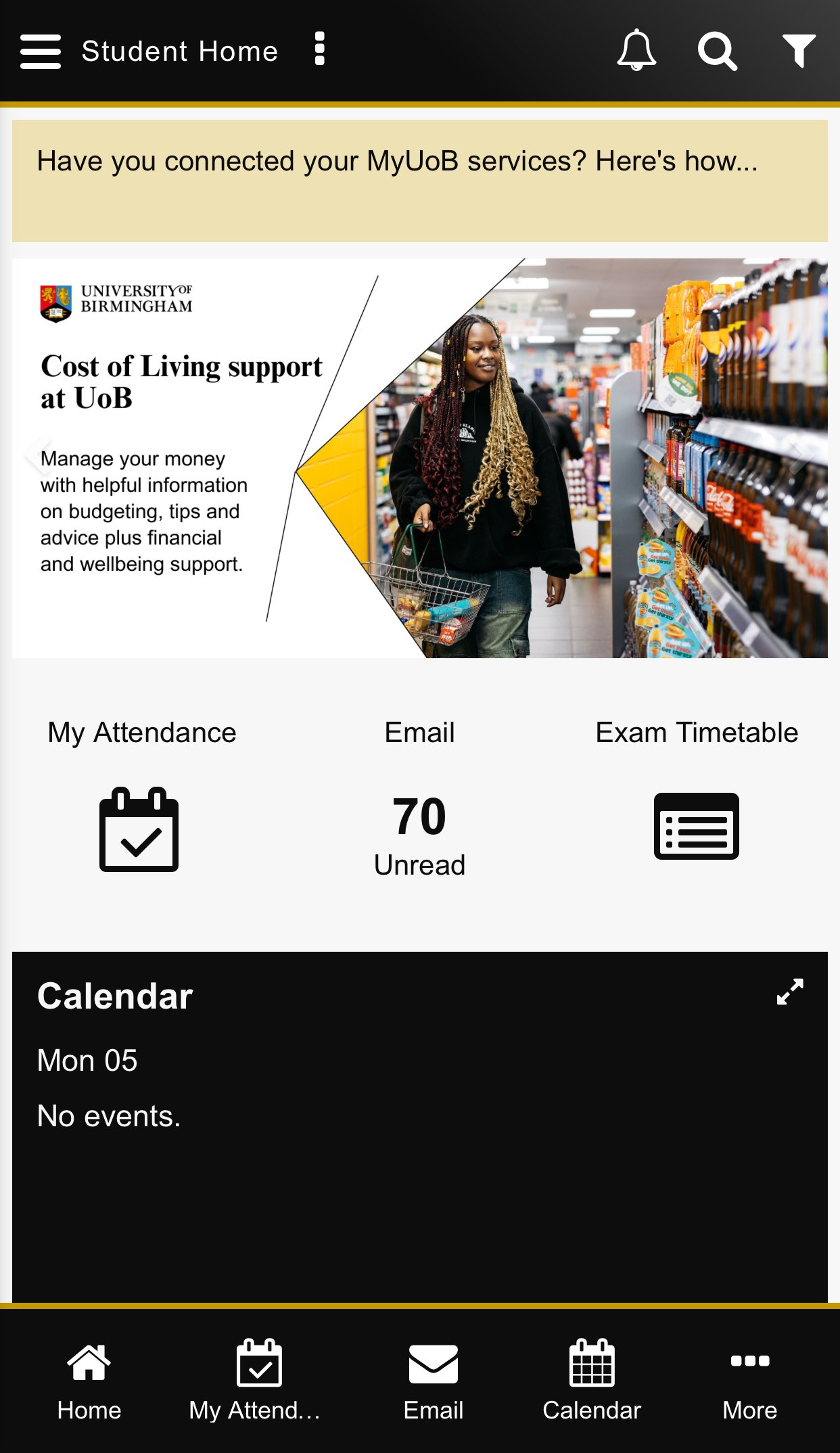Tap the search magnifier icon
The image size is (840, 1453).
(717, 51)
